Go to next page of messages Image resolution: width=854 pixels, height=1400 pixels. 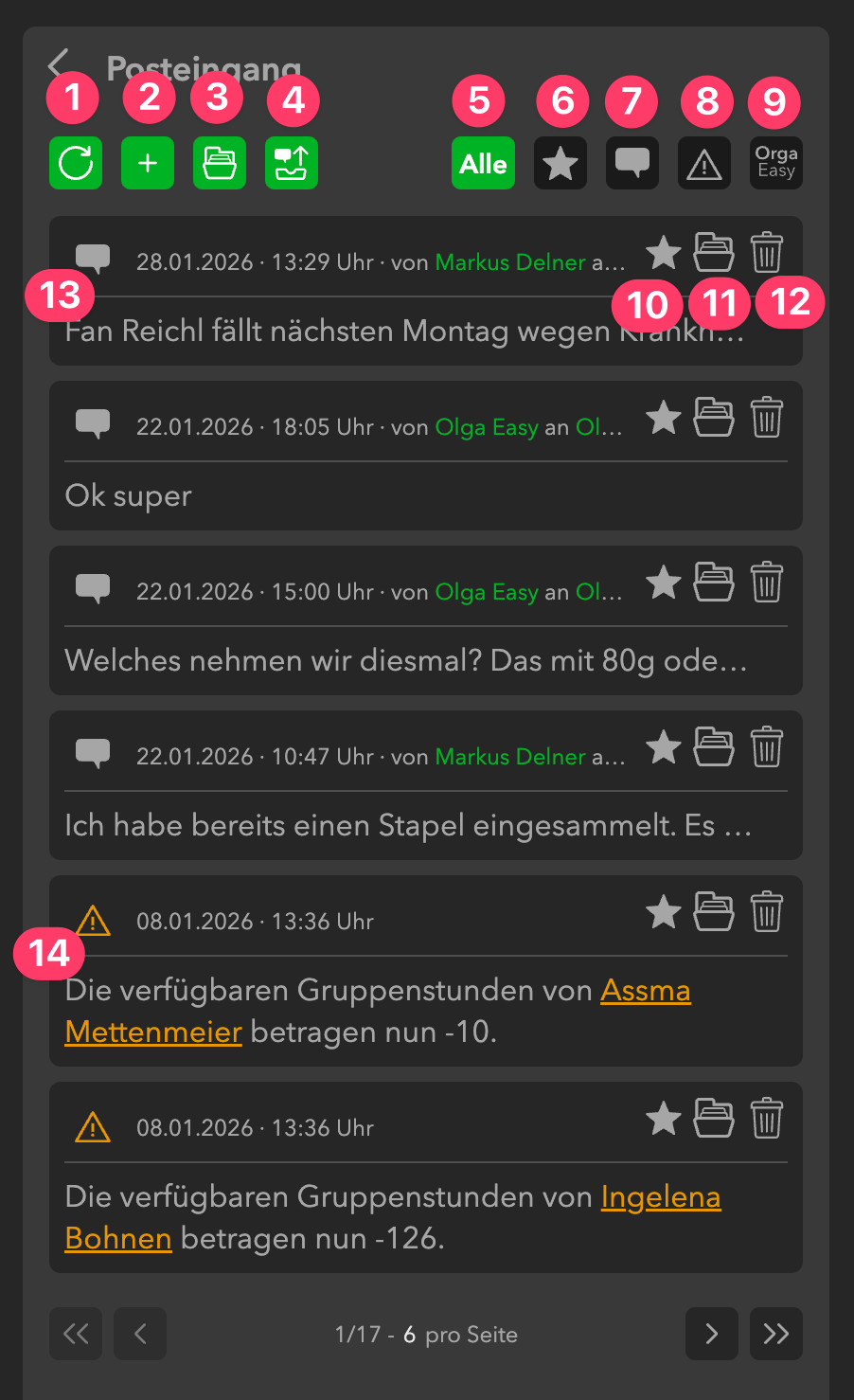click(712, 1334)
